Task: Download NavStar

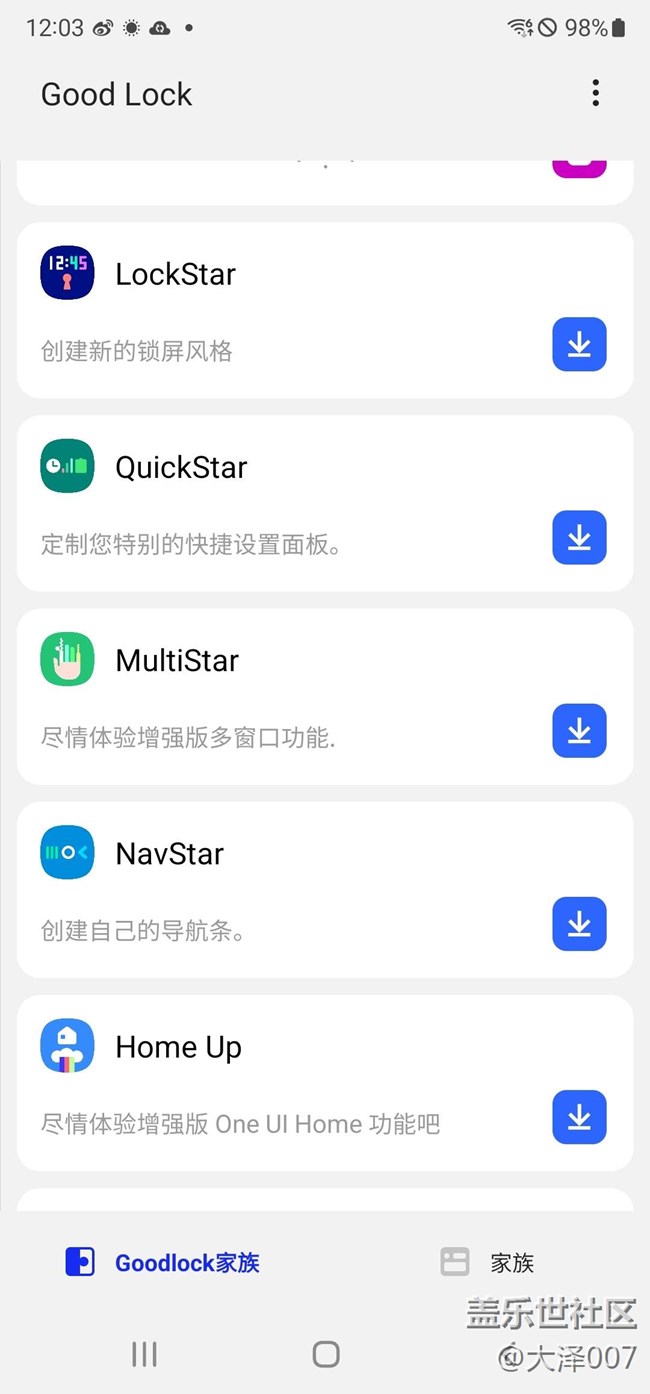Action: (579, 924)
